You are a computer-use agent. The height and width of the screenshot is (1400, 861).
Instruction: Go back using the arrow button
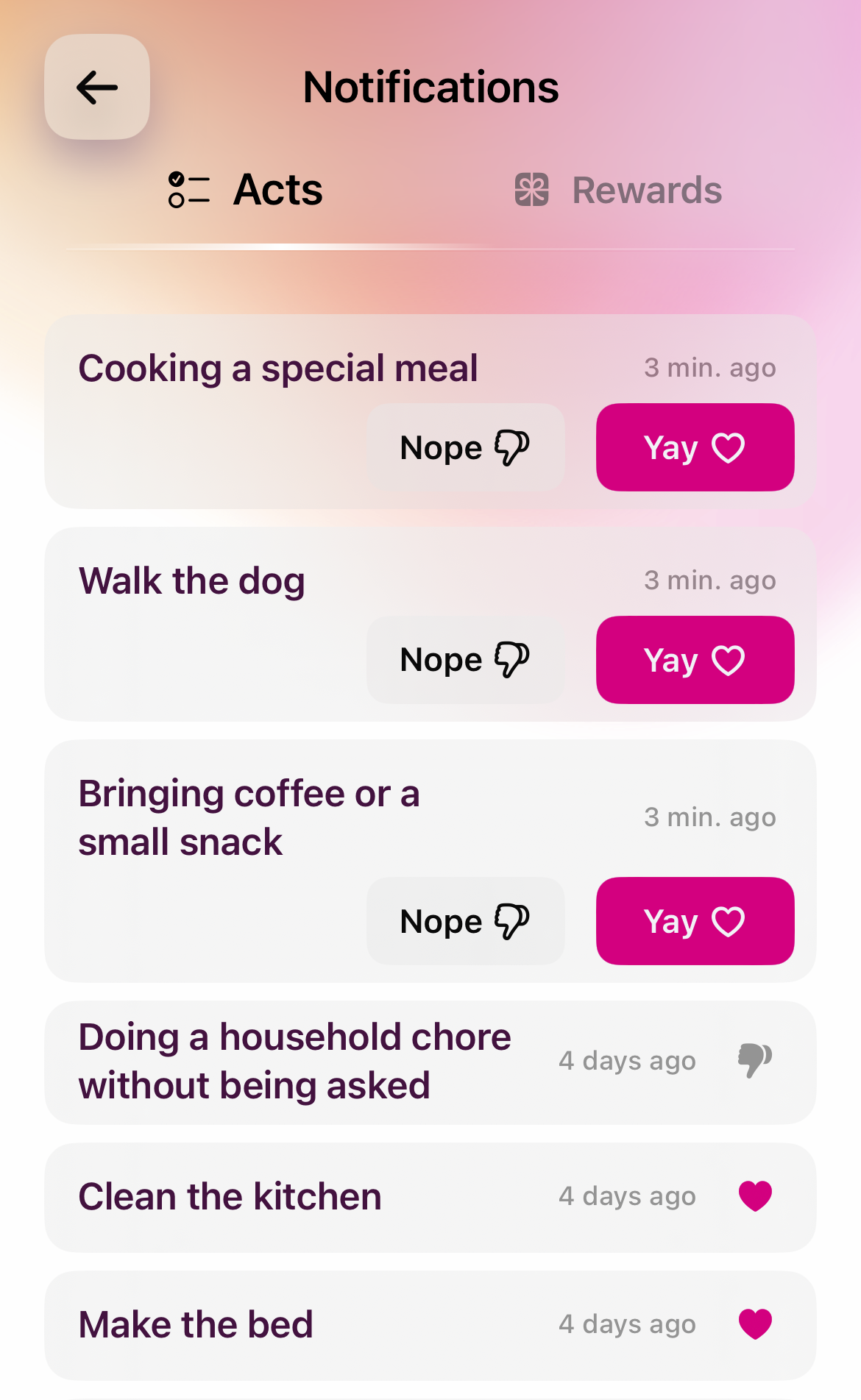click(x=97, y=87)
